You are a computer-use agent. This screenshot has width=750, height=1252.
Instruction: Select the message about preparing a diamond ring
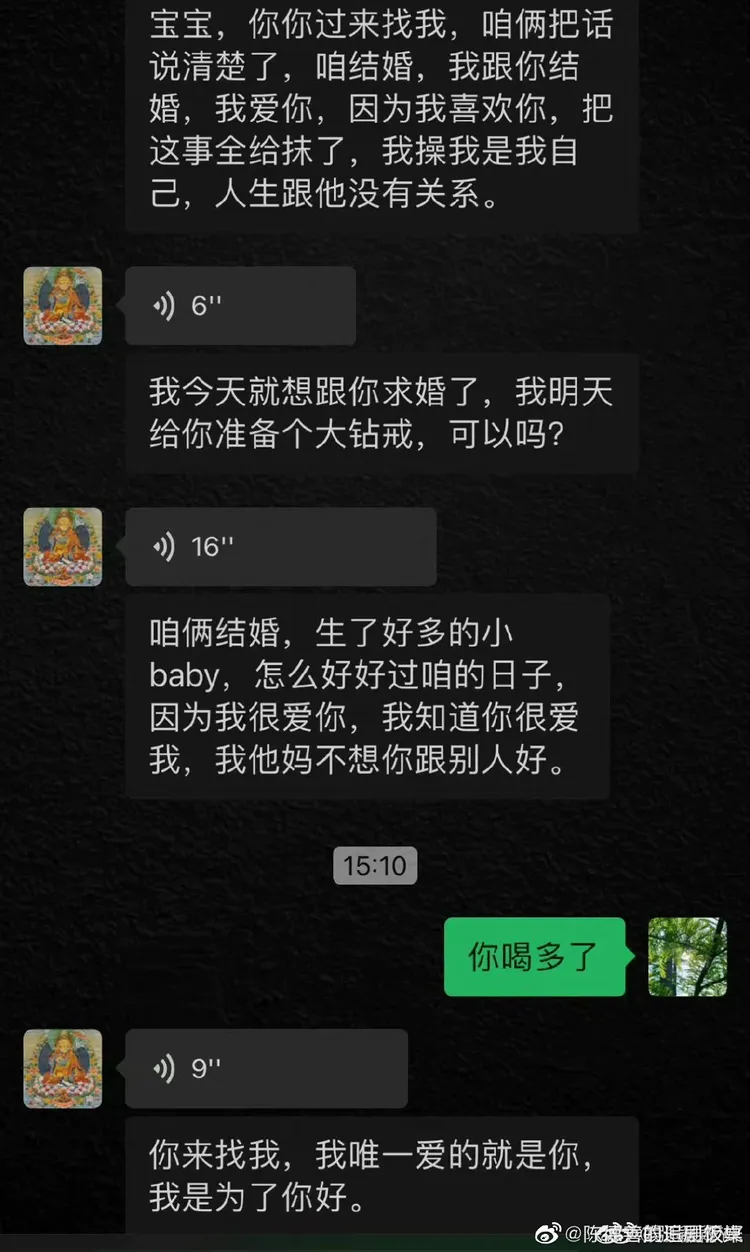point(383,413)
